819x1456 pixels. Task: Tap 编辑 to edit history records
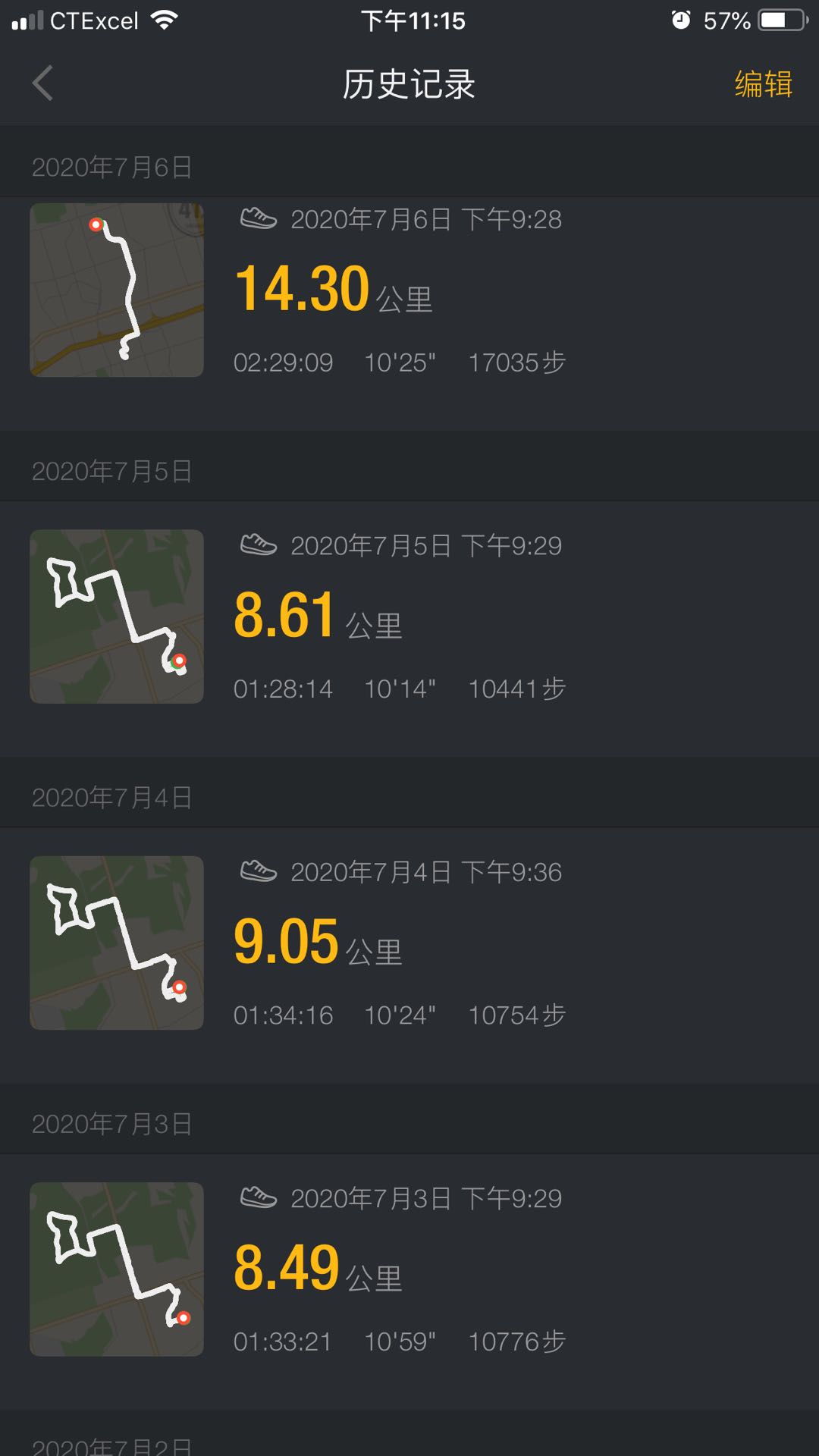tap(763, 84)
